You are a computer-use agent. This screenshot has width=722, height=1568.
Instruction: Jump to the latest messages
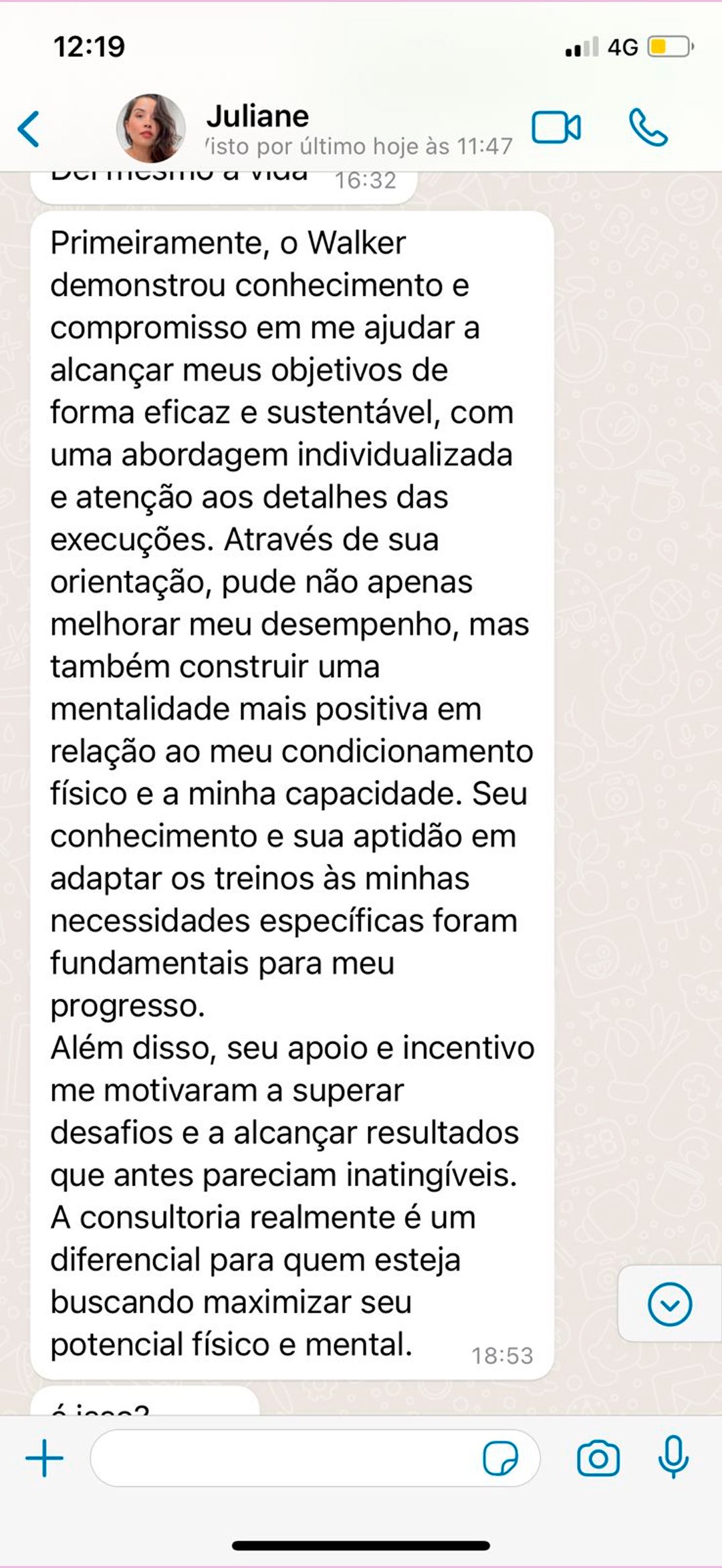click(x=669, y=1303)
